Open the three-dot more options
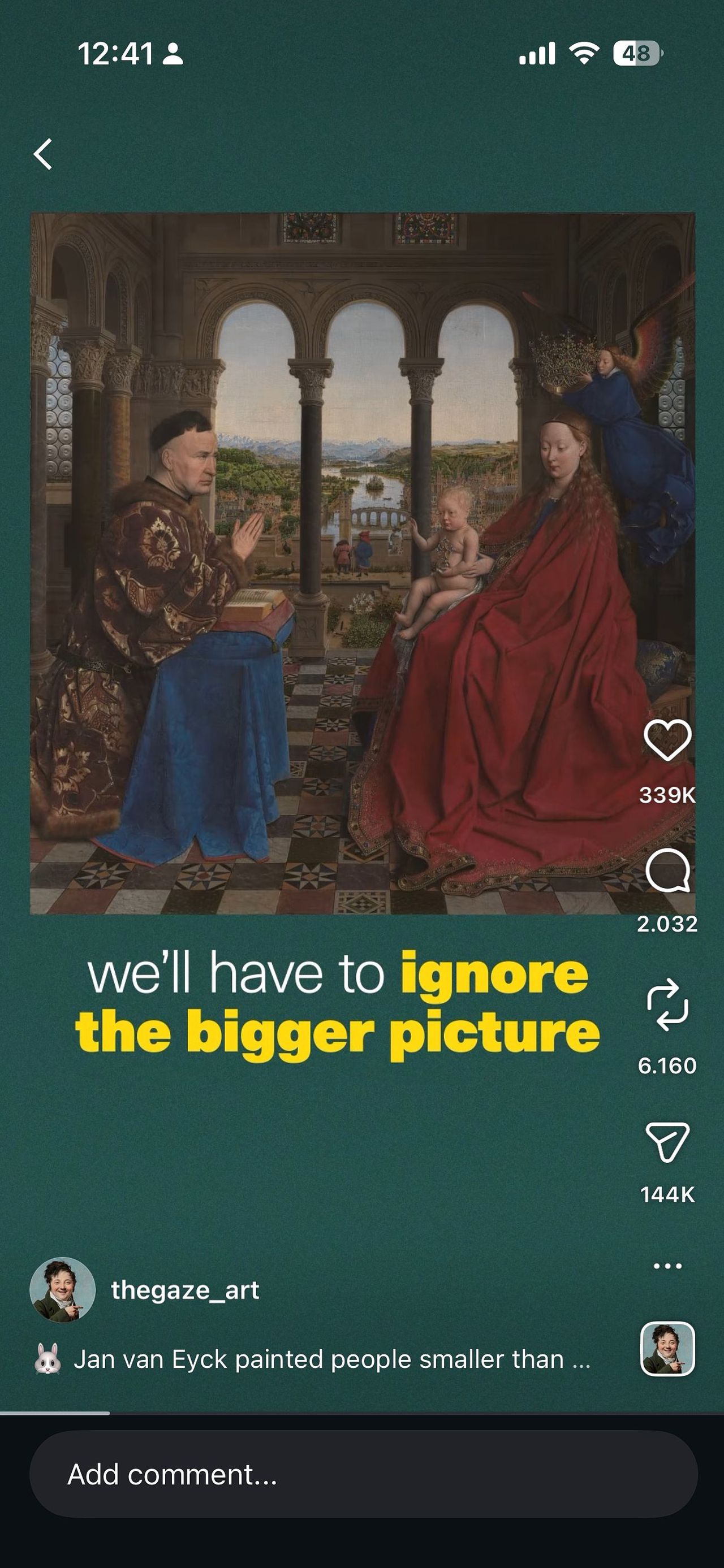 pos(667,1266)
